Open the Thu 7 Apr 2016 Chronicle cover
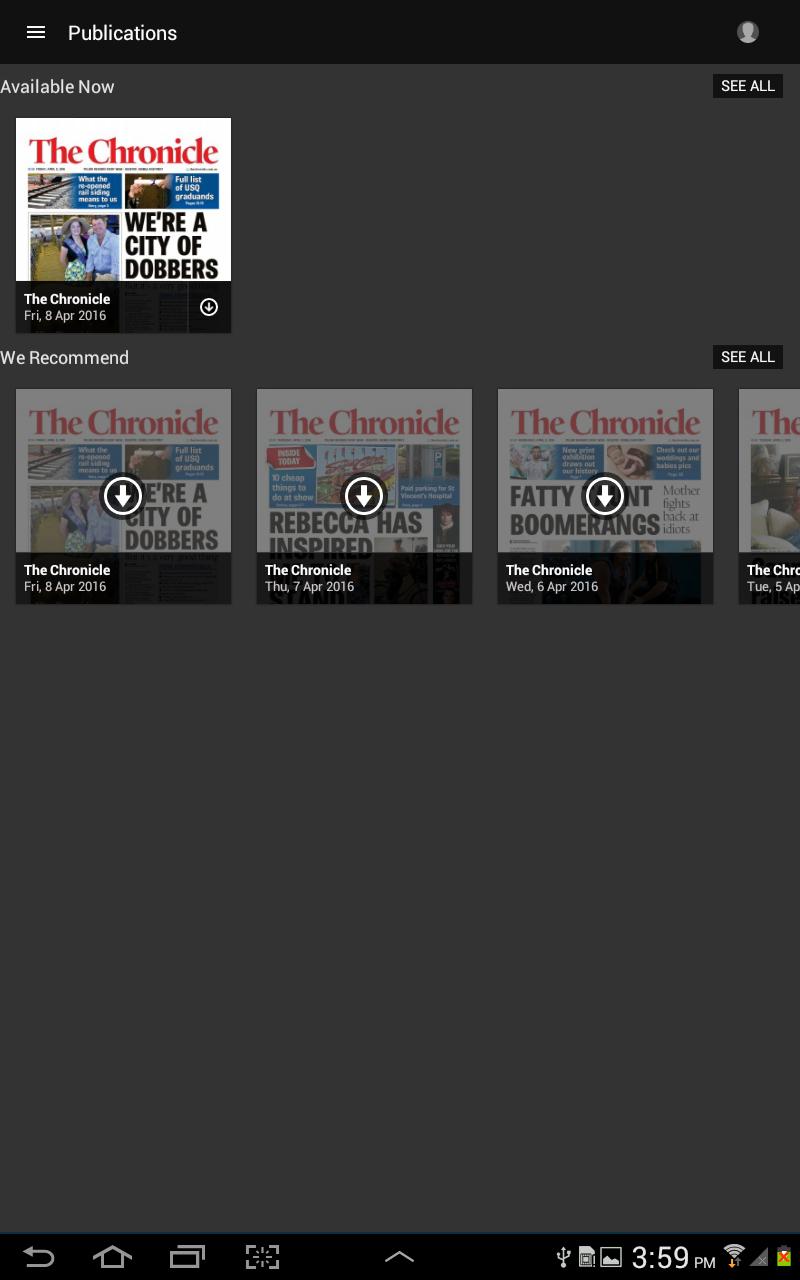The height and width of the screenshot is (1280, 800). tap(364, 440)
